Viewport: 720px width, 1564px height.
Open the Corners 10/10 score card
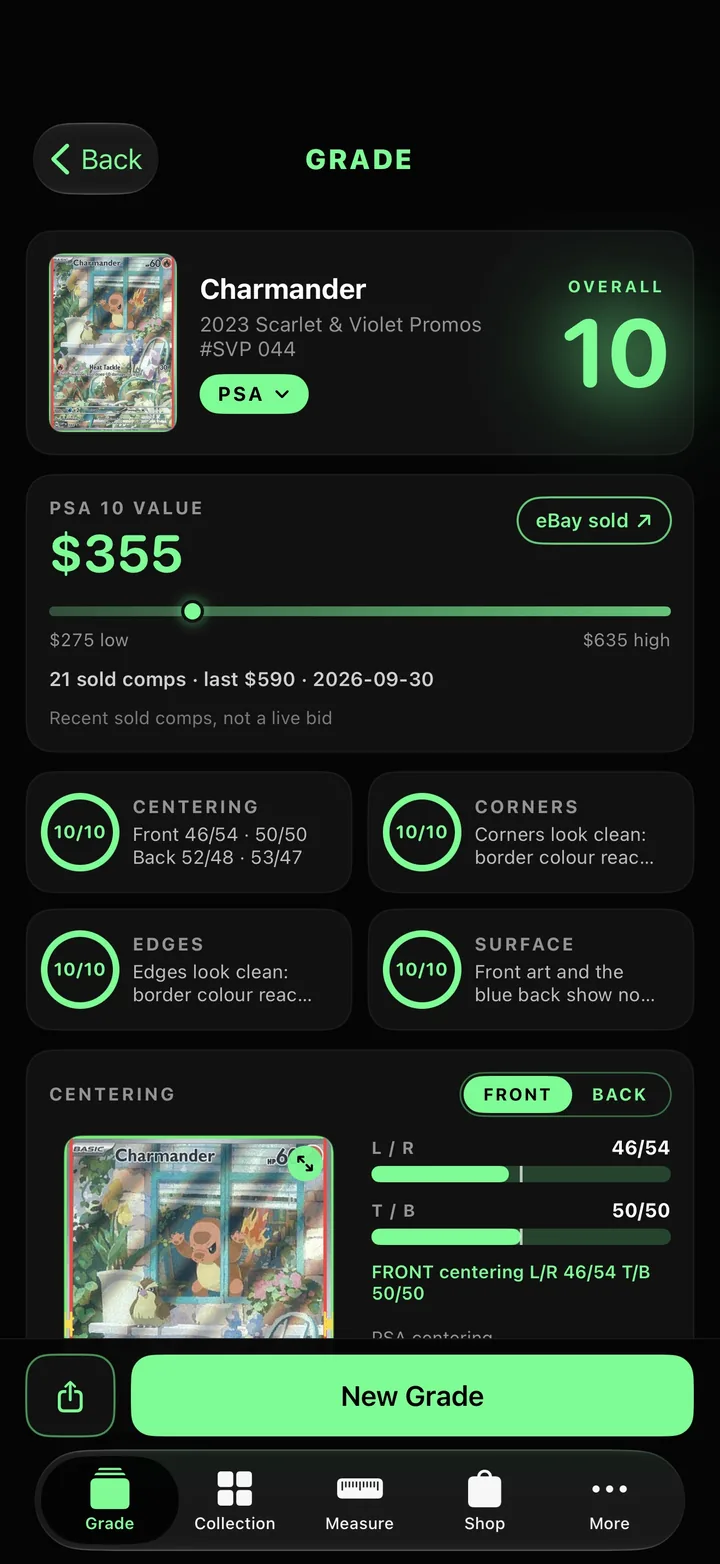click(x=531, y=832)
